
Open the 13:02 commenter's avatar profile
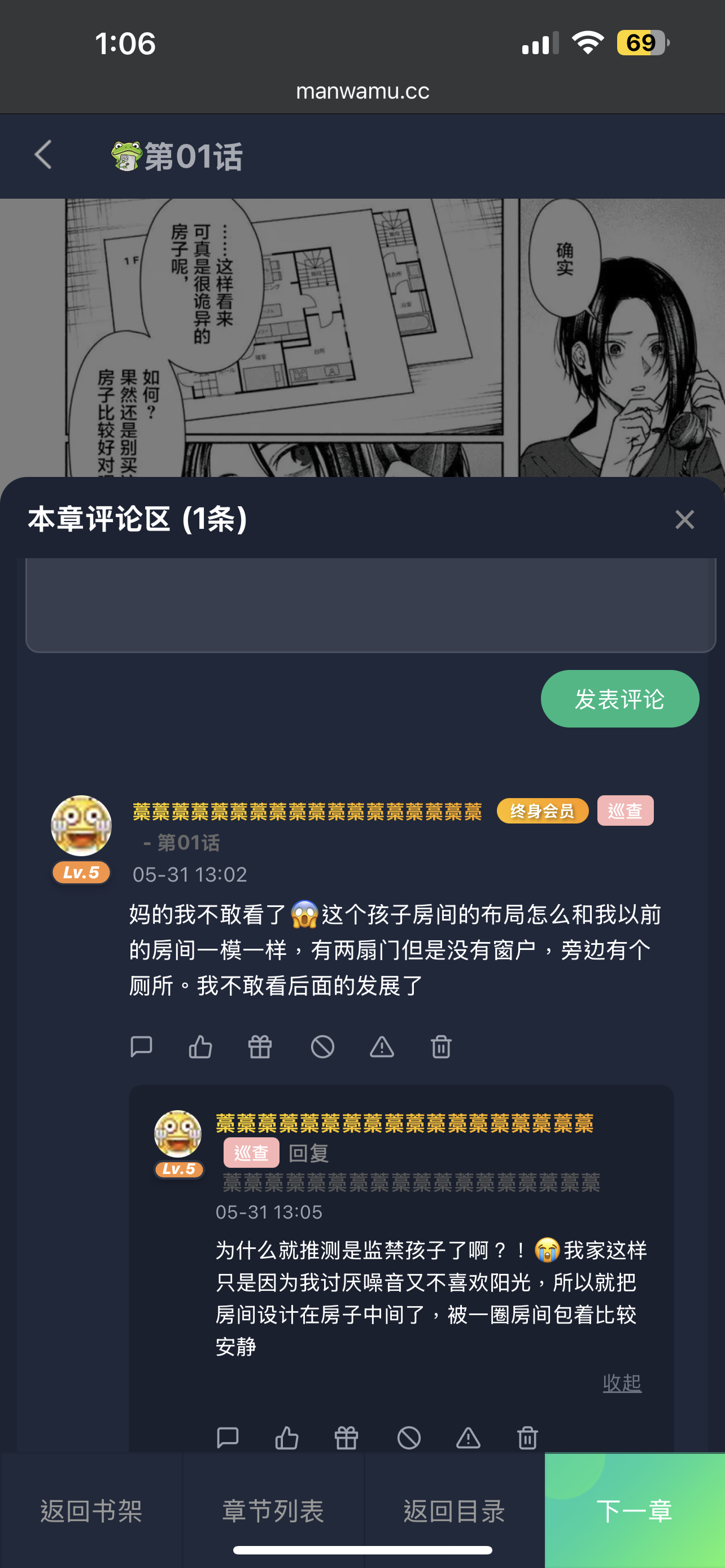(x=81, y=826)
